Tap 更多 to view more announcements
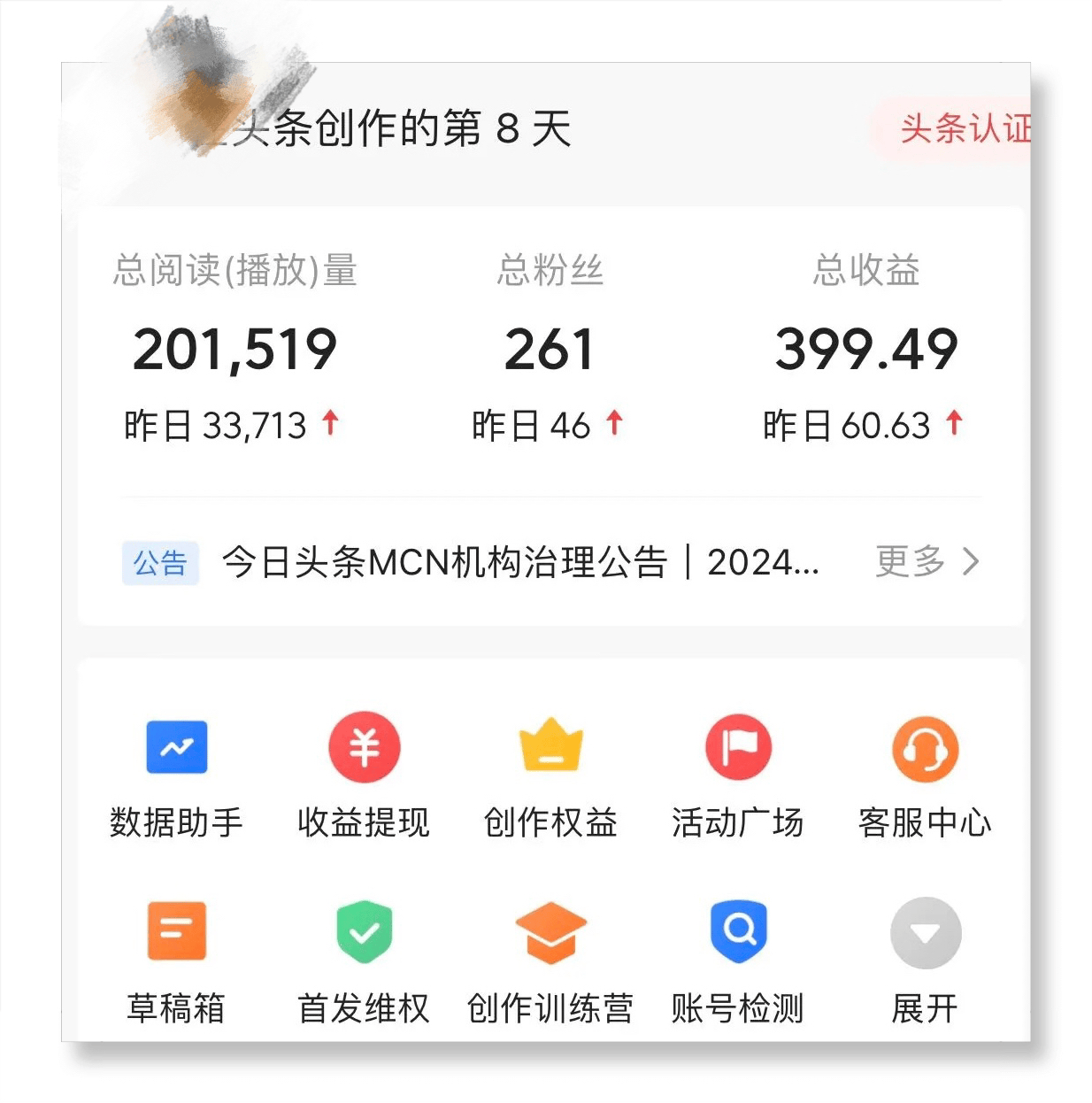This screenshot has width=1092, height=1103. (926, 561)
